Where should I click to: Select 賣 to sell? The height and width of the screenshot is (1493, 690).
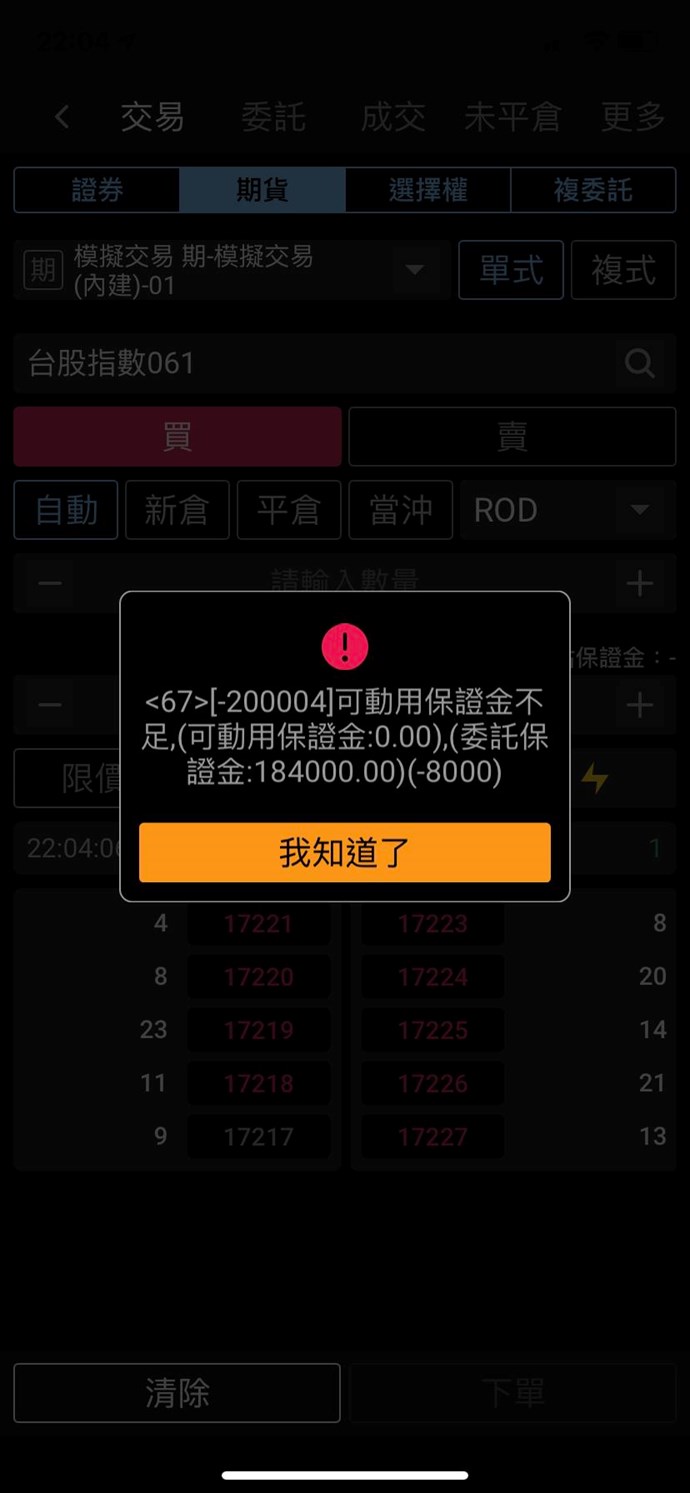pos(512,437)
